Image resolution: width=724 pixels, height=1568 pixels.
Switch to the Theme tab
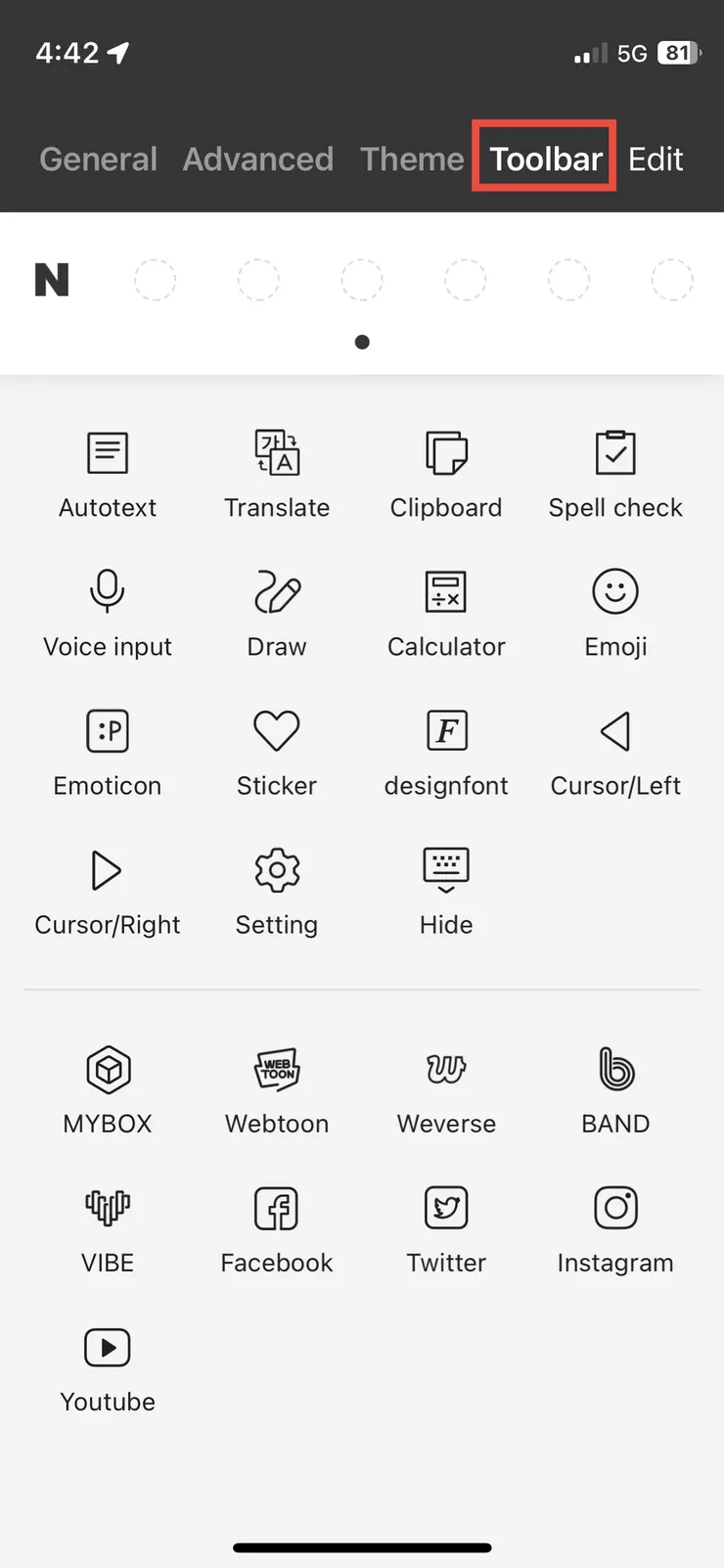point(412,159)
